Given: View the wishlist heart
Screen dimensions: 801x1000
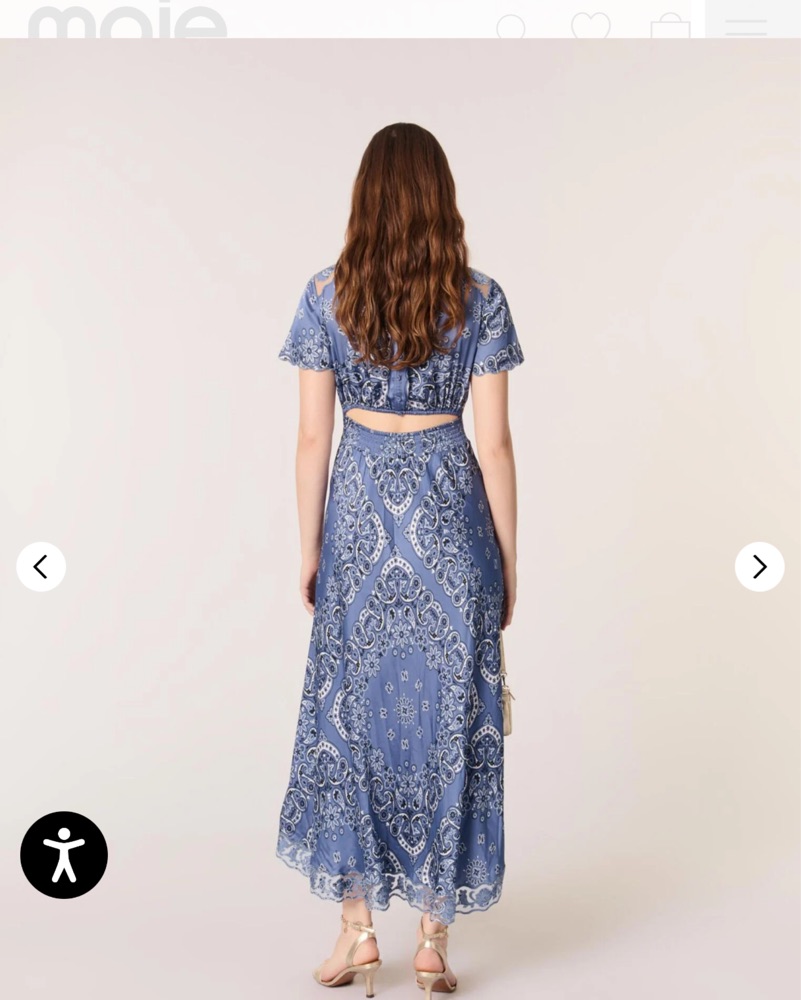Looking at the screenshot, I should [590, 25].
